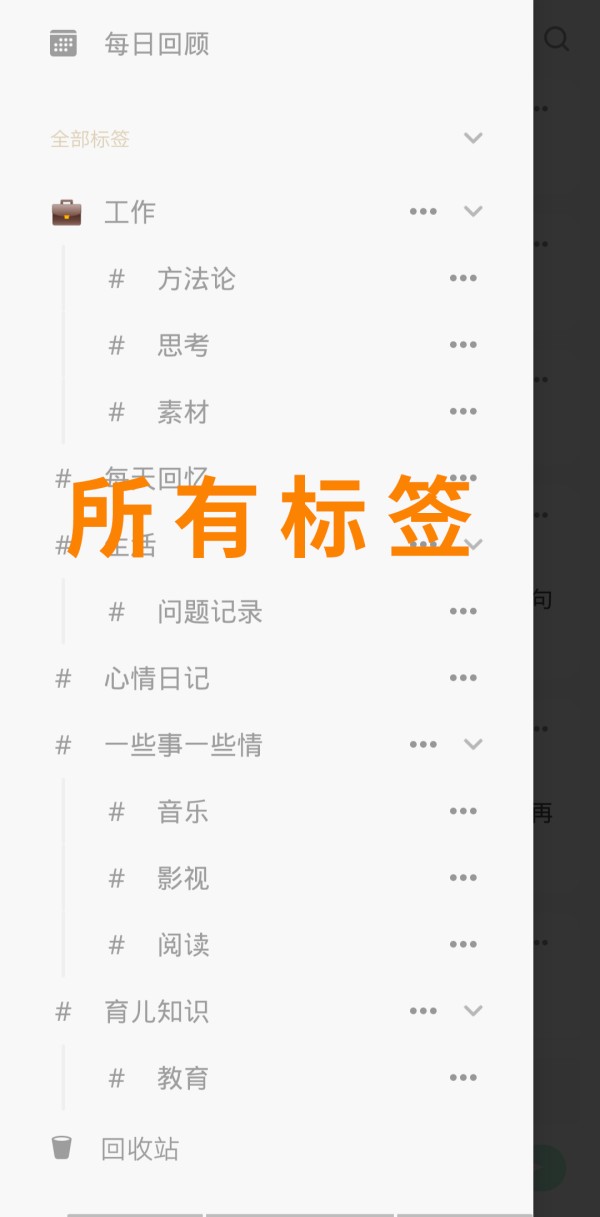The height and width of the screenshot is (1217, 600).
Task: Open the 工作 tag
Action: tap(130, 212)
